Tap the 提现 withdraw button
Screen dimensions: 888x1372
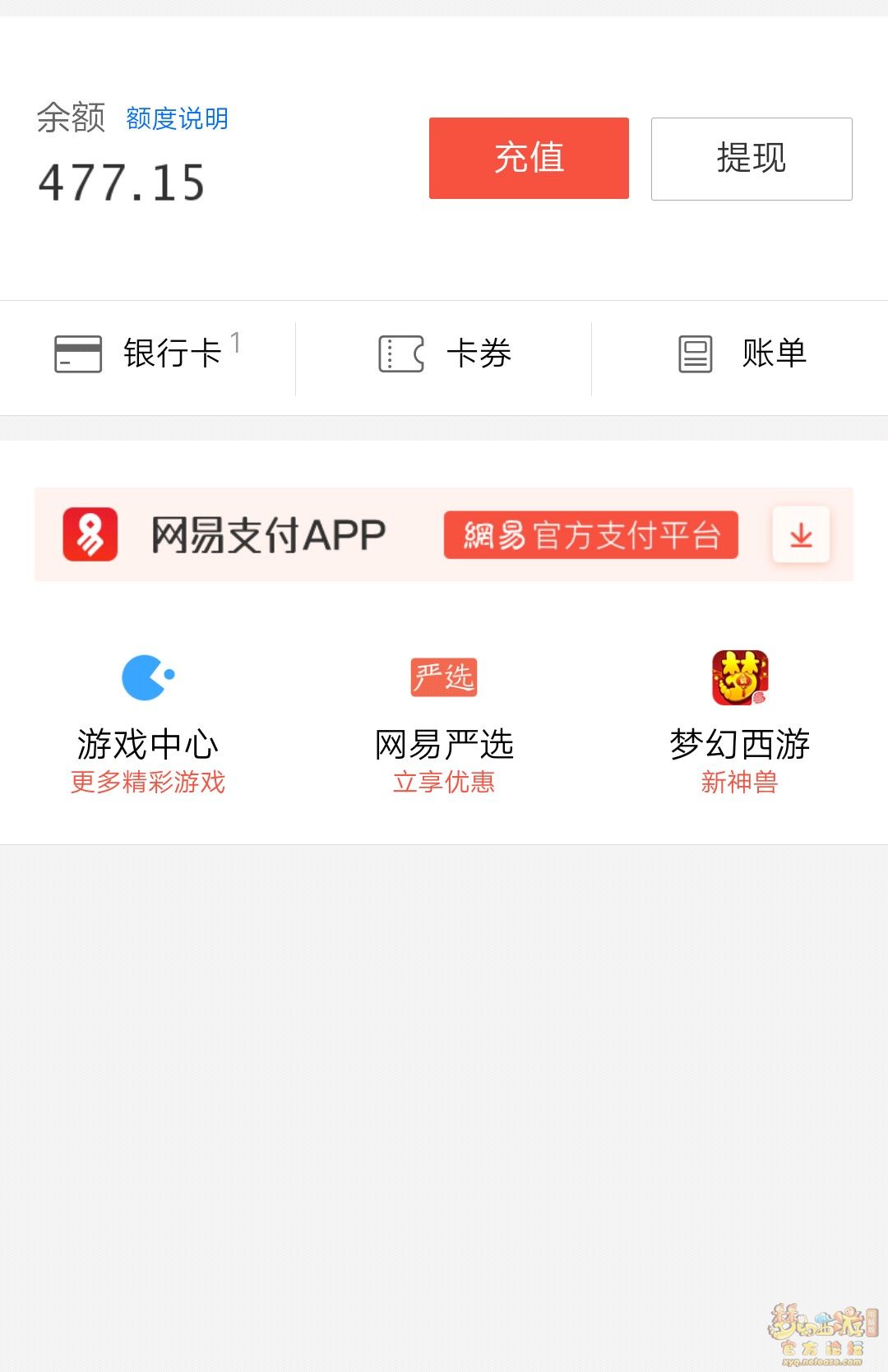[751, 159]
